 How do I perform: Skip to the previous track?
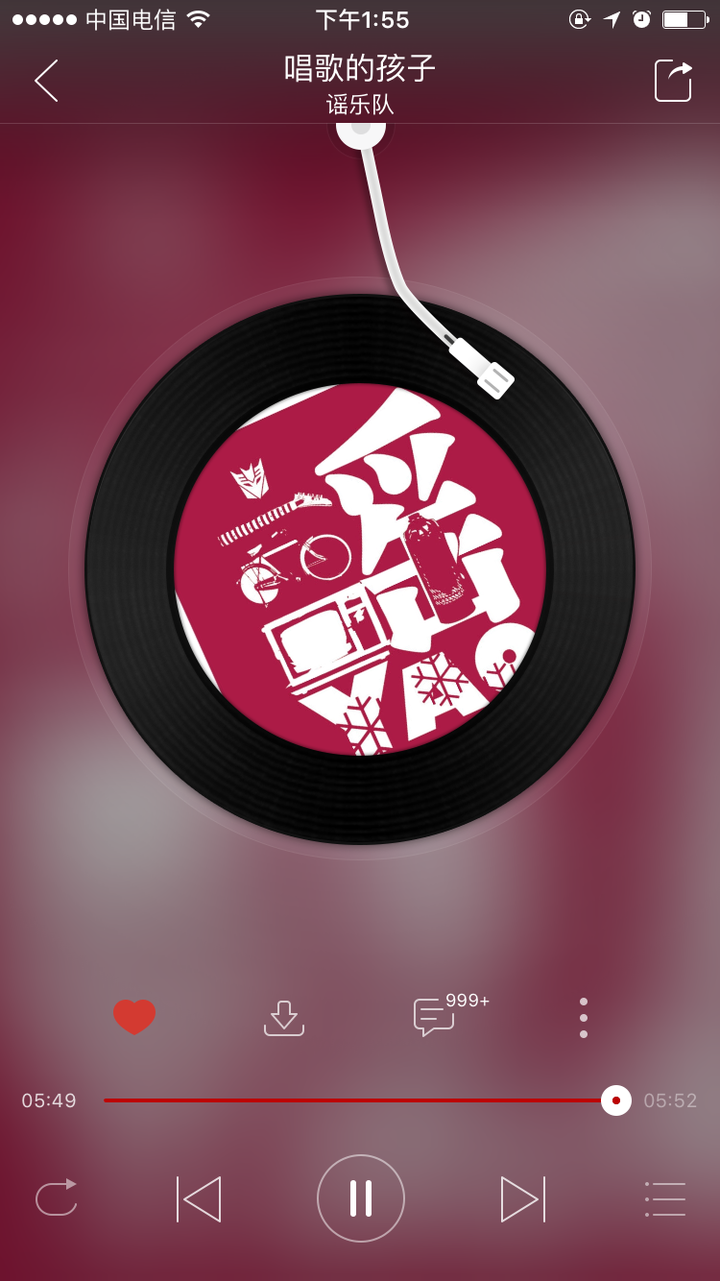(199, 1198)
